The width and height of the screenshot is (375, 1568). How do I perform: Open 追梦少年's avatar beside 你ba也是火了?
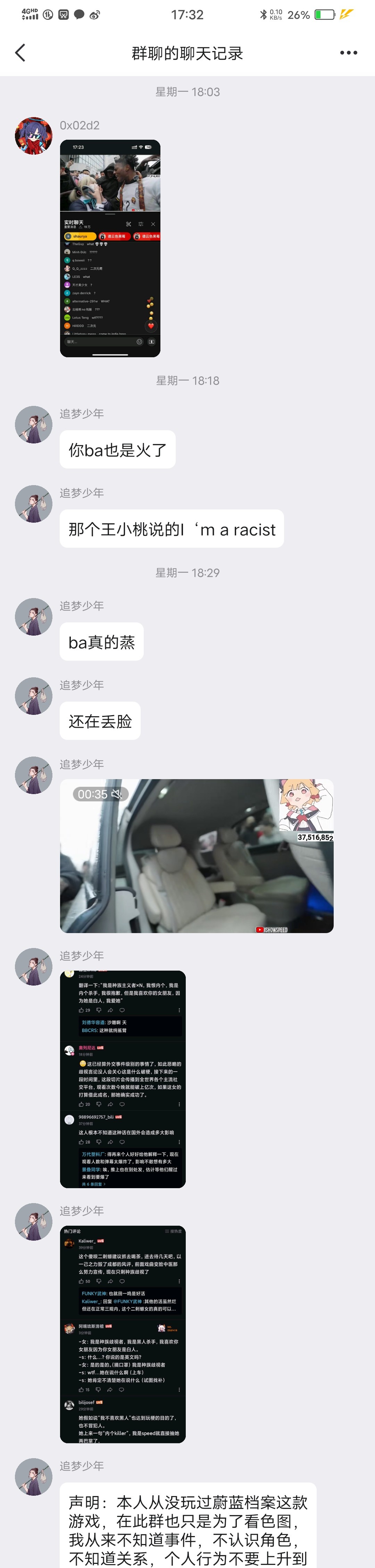33,424
